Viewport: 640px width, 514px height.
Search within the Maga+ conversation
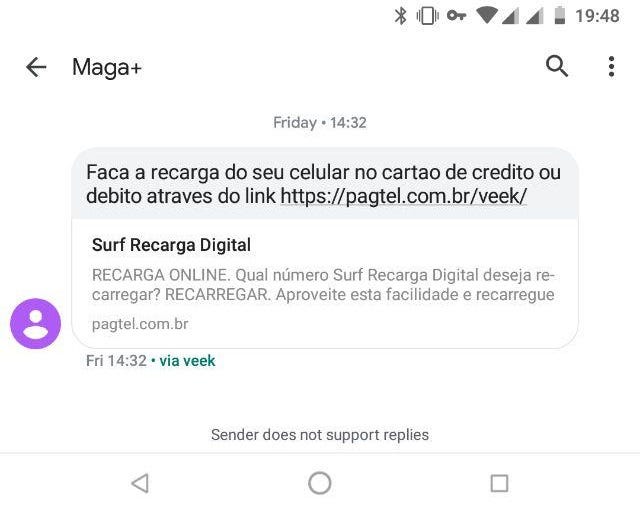pyautogui.click(x=557, y=67)
